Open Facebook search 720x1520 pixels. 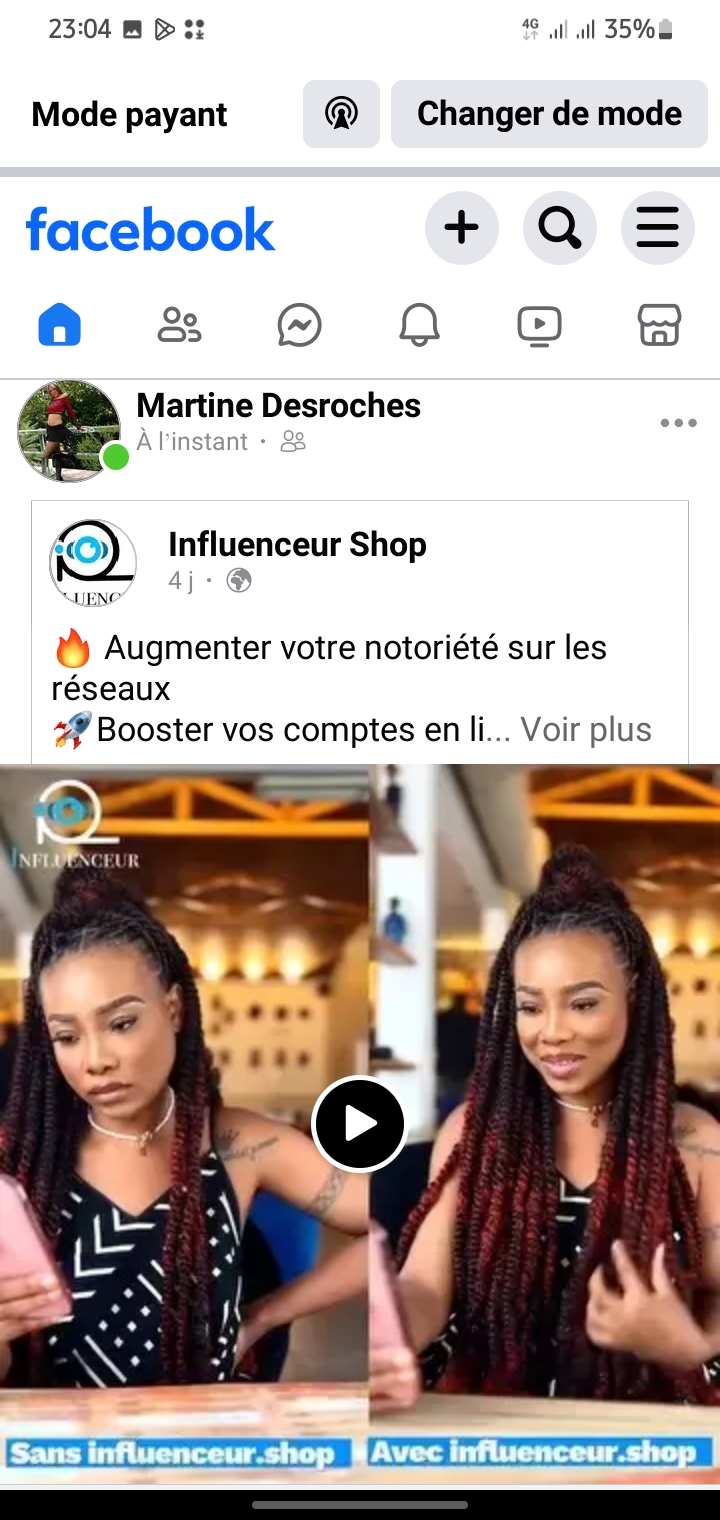pyautogui.click(x=559, y=229)
